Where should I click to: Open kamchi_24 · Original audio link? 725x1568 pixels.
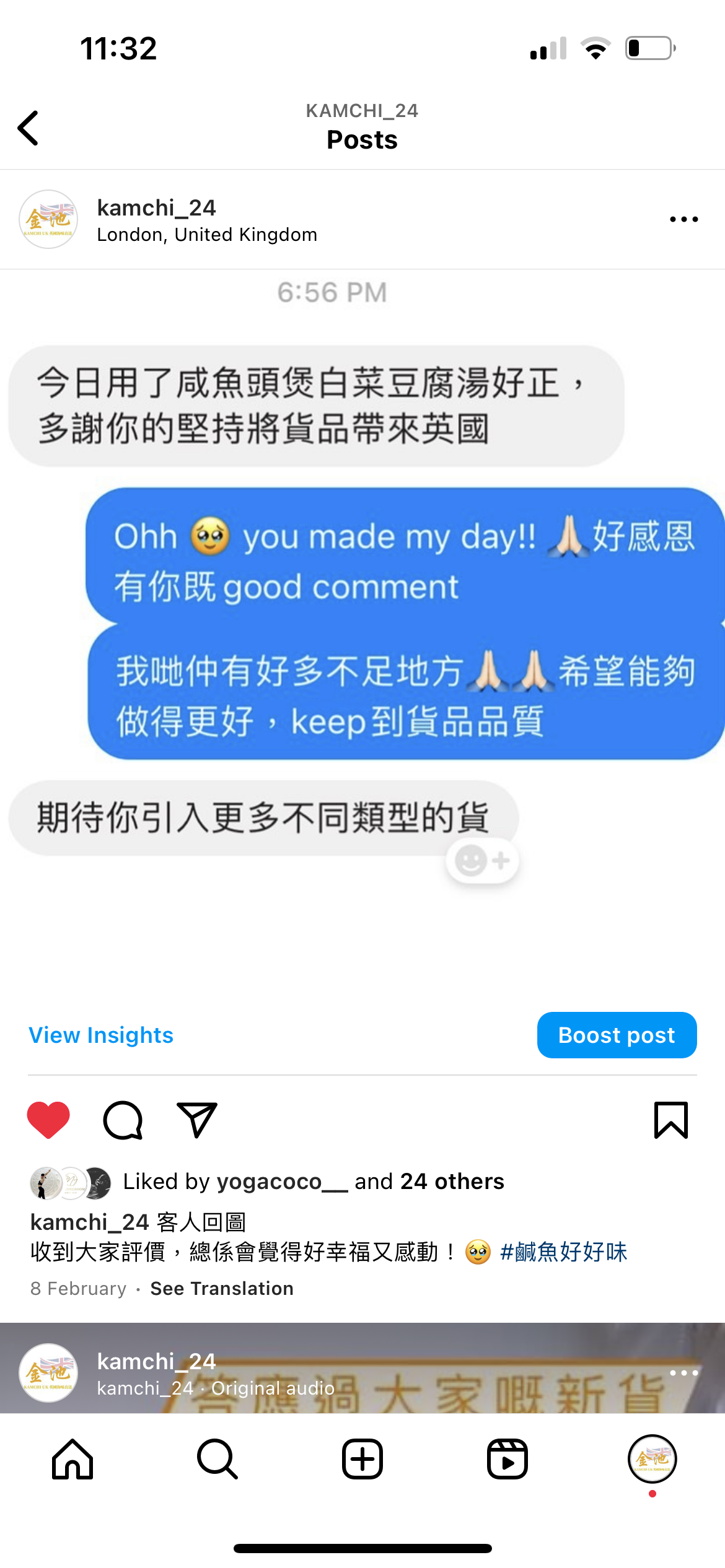(216, 1388)
